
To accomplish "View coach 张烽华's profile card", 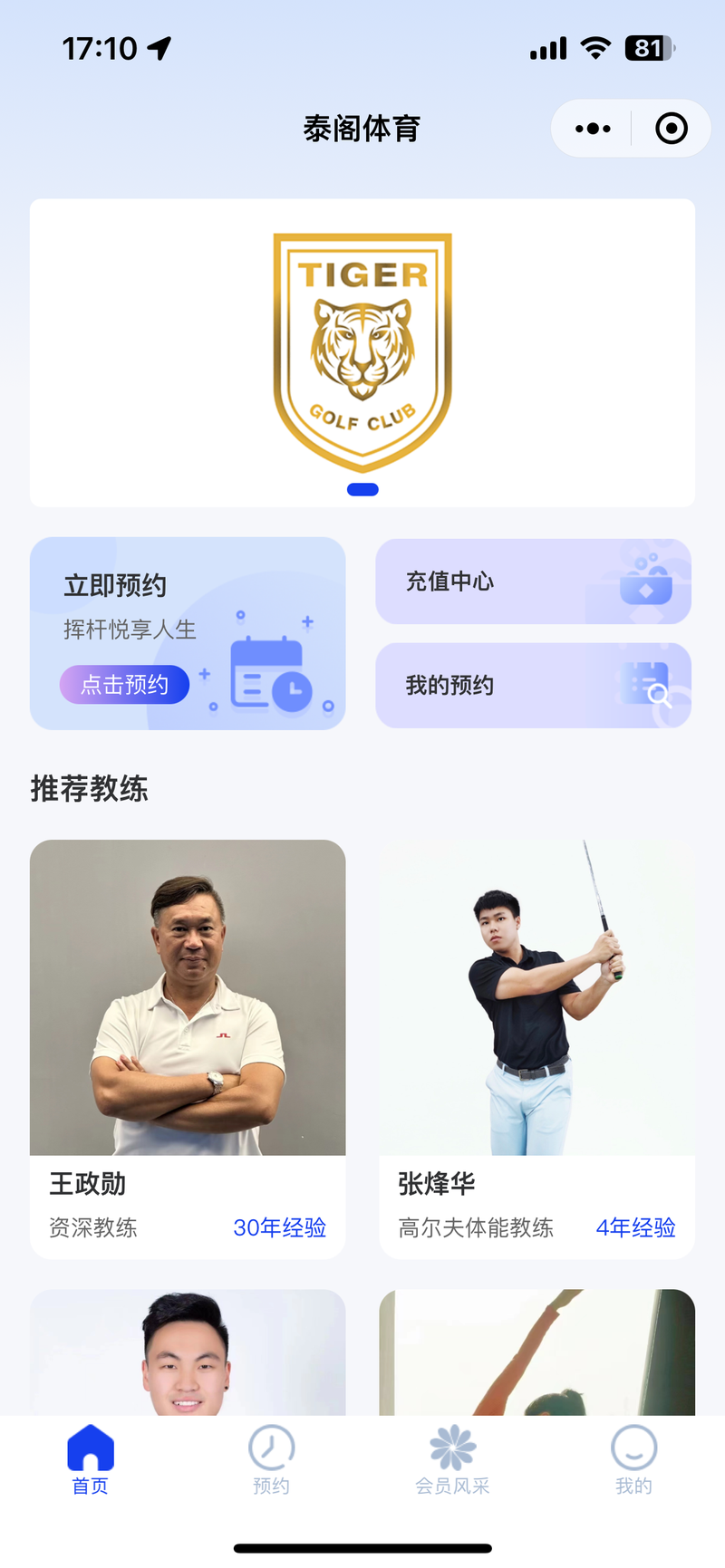I will [536, 1048].
